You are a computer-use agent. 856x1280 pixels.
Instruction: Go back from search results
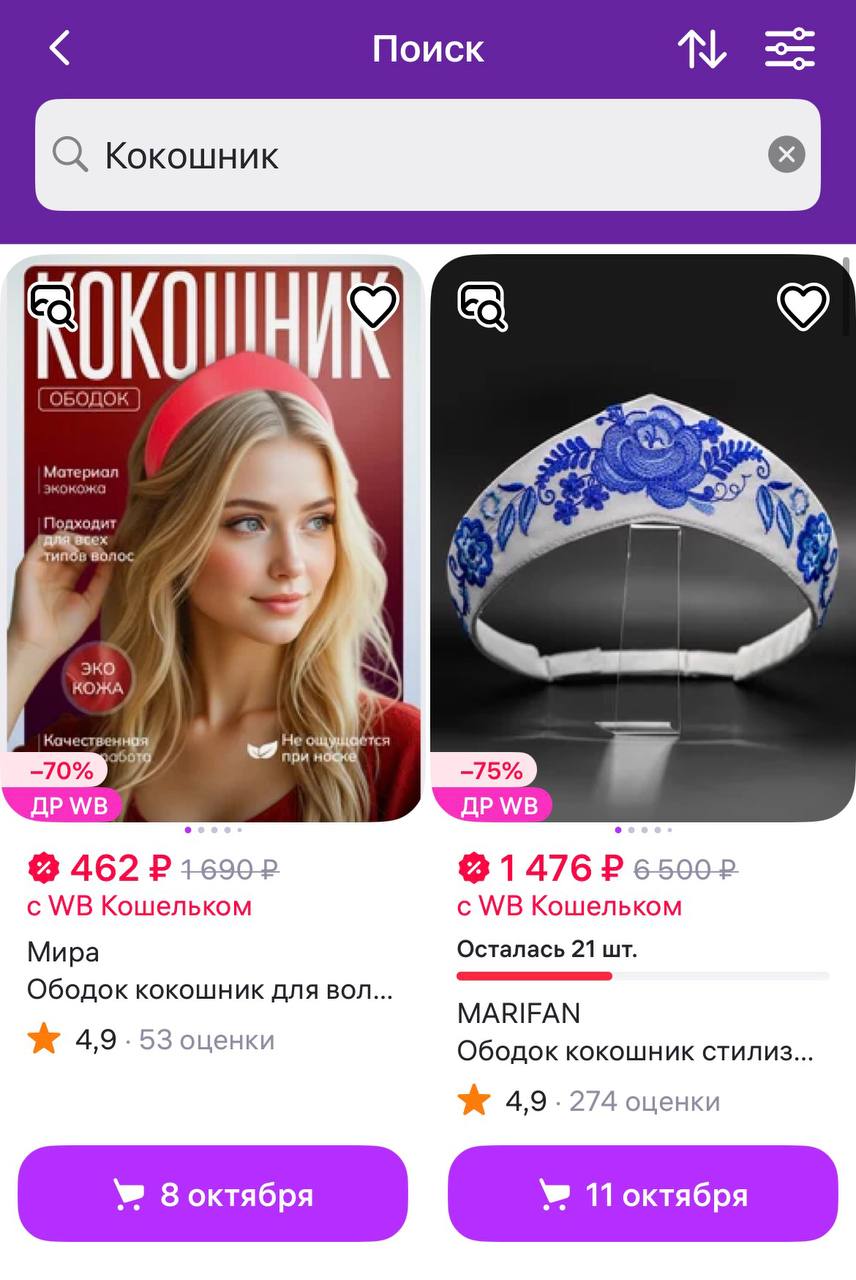coord(60,48)
